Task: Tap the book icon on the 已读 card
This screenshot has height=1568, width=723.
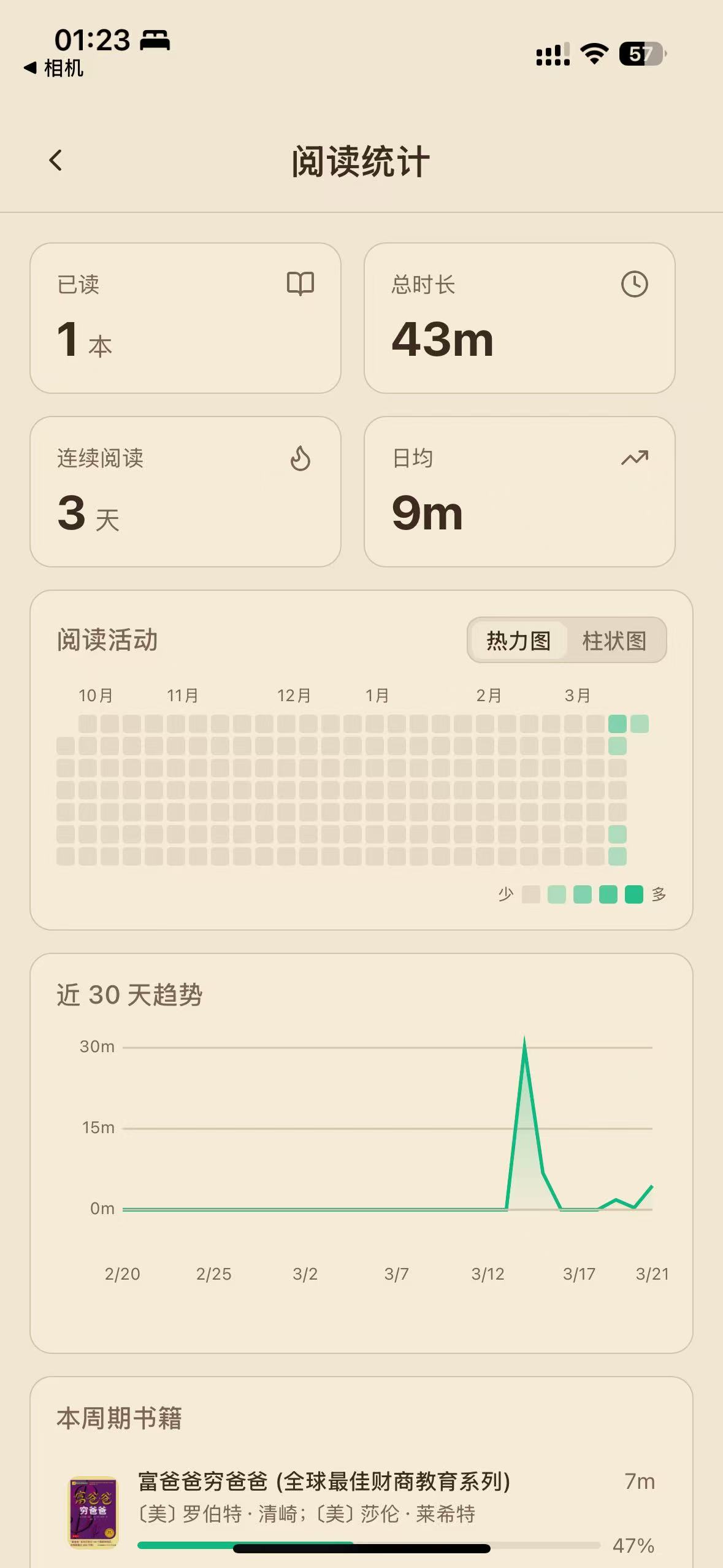Action: coord(300,283)
